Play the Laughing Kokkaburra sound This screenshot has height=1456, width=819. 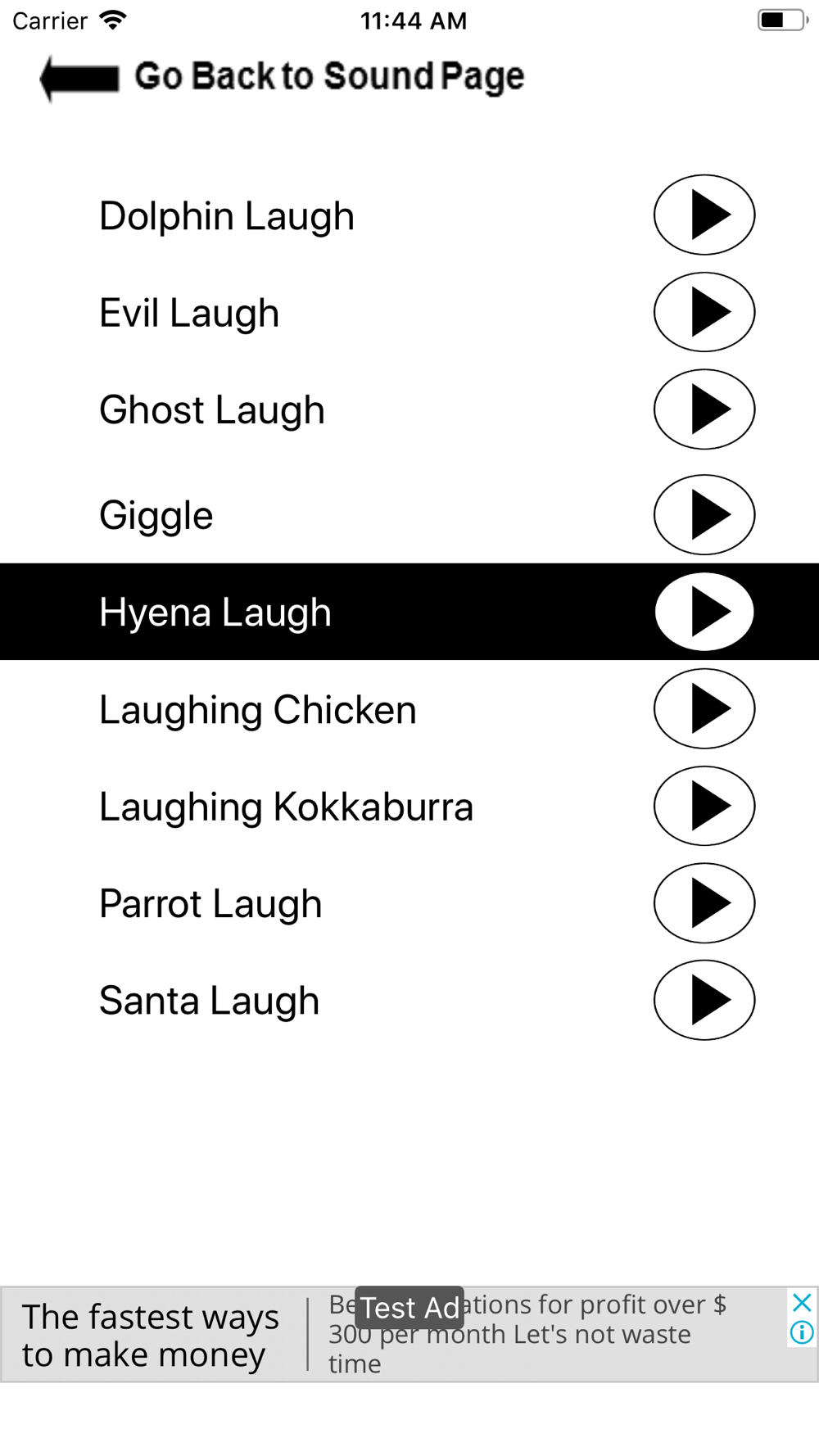(x=704, y=806)
